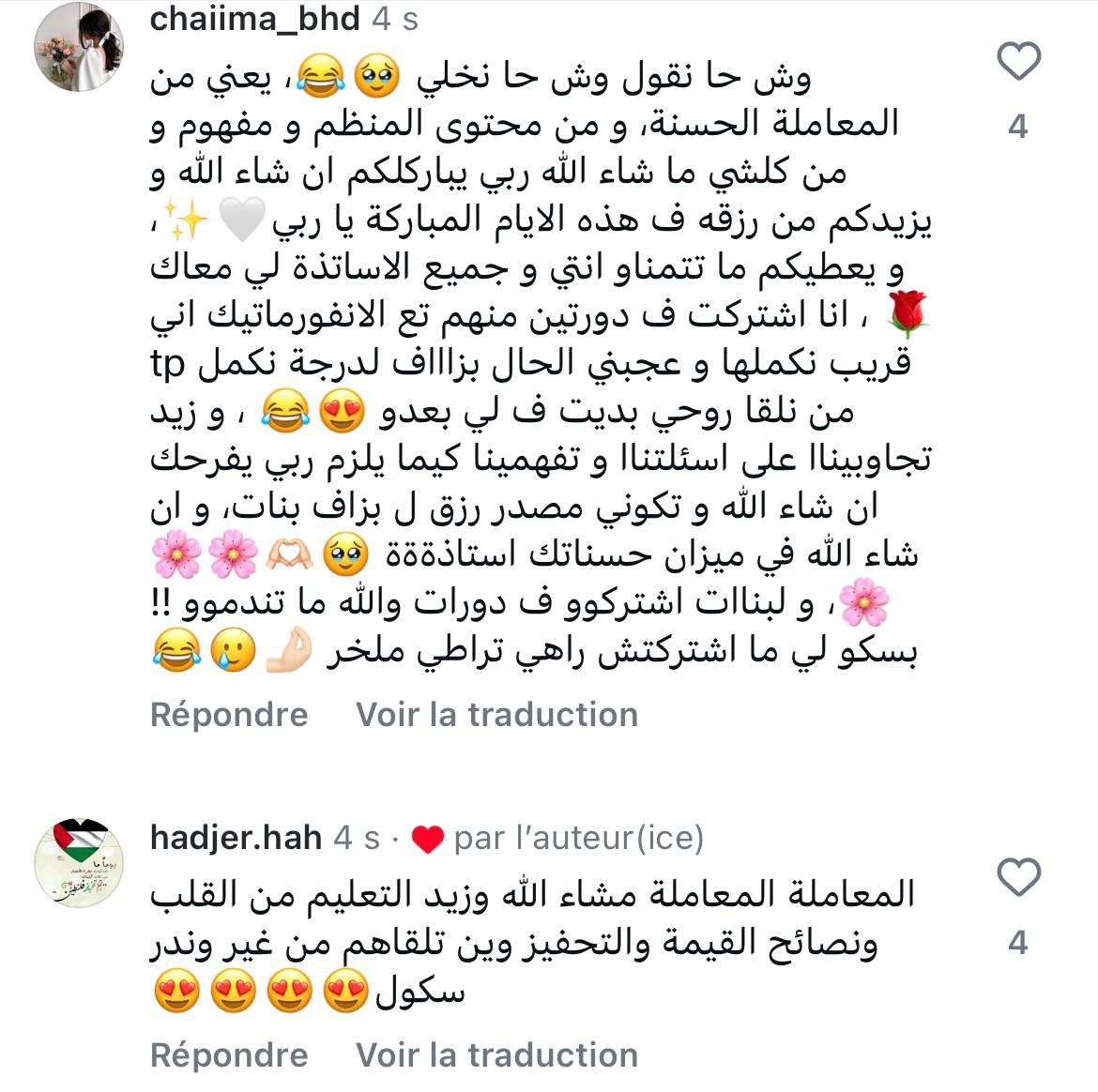The height and width of the screenshot is (1092, 1098).
Task: Like chaiima_bhd's comment
Action: point(1018,63)
